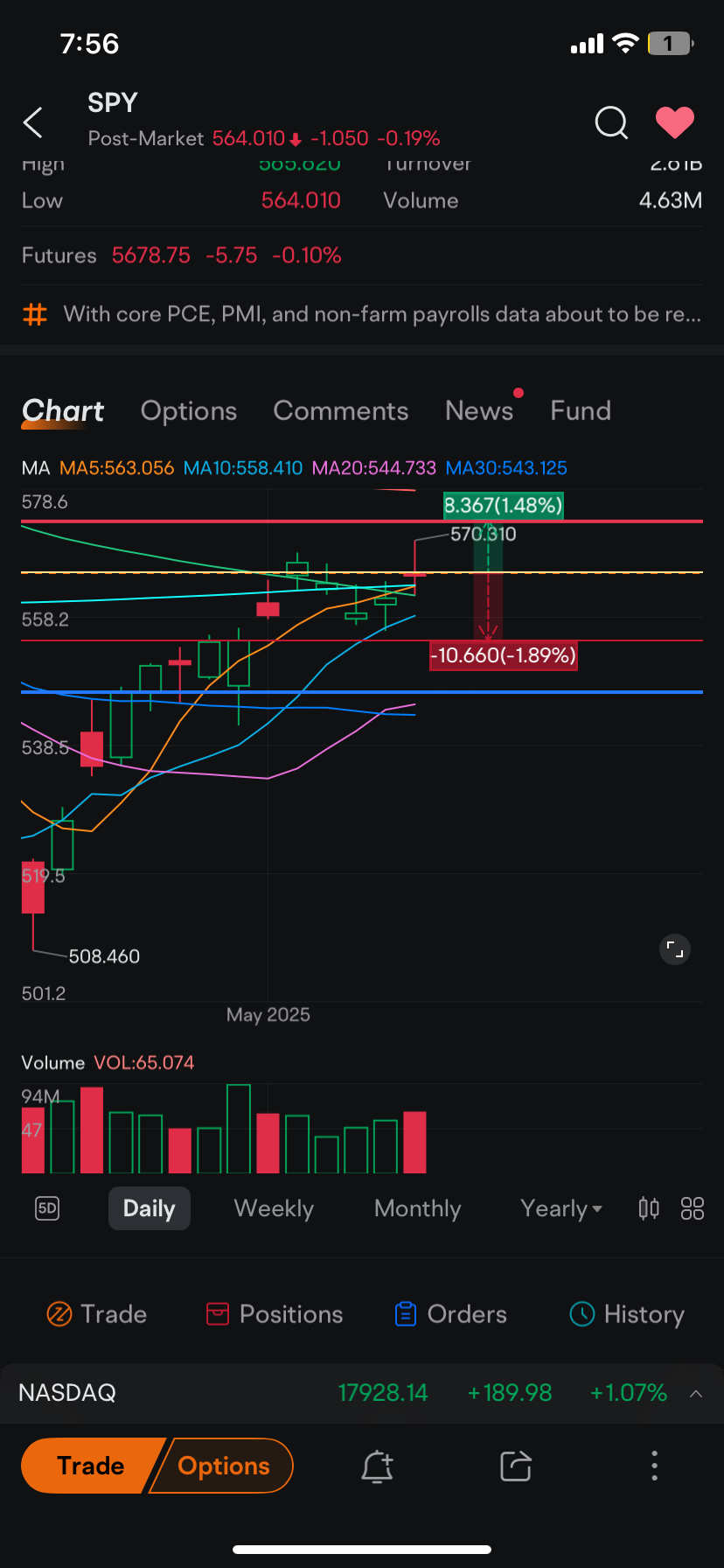Select the 5D chart period
This screenshot has height=1568, width=724.
(x=47, y=1208)
